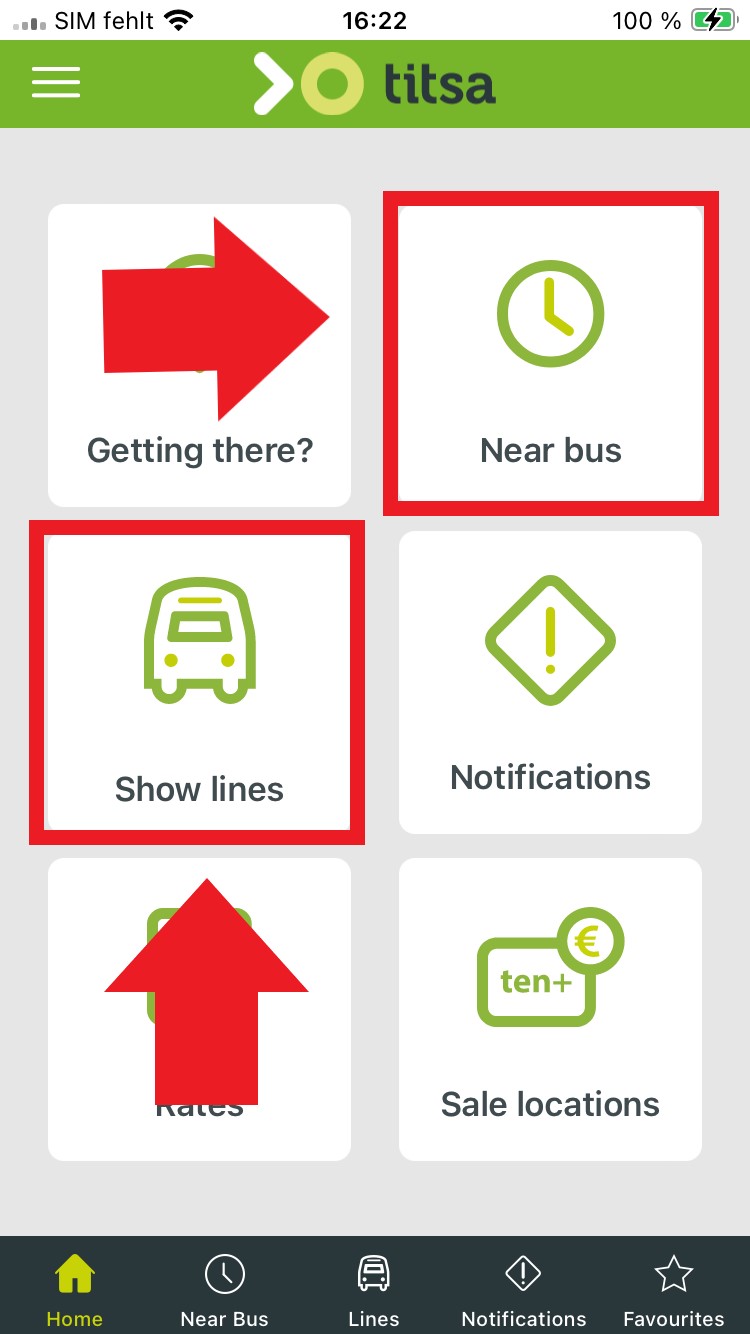Go to the Home tab
Screen dimensions: 750x1334
click(75, 1289)
